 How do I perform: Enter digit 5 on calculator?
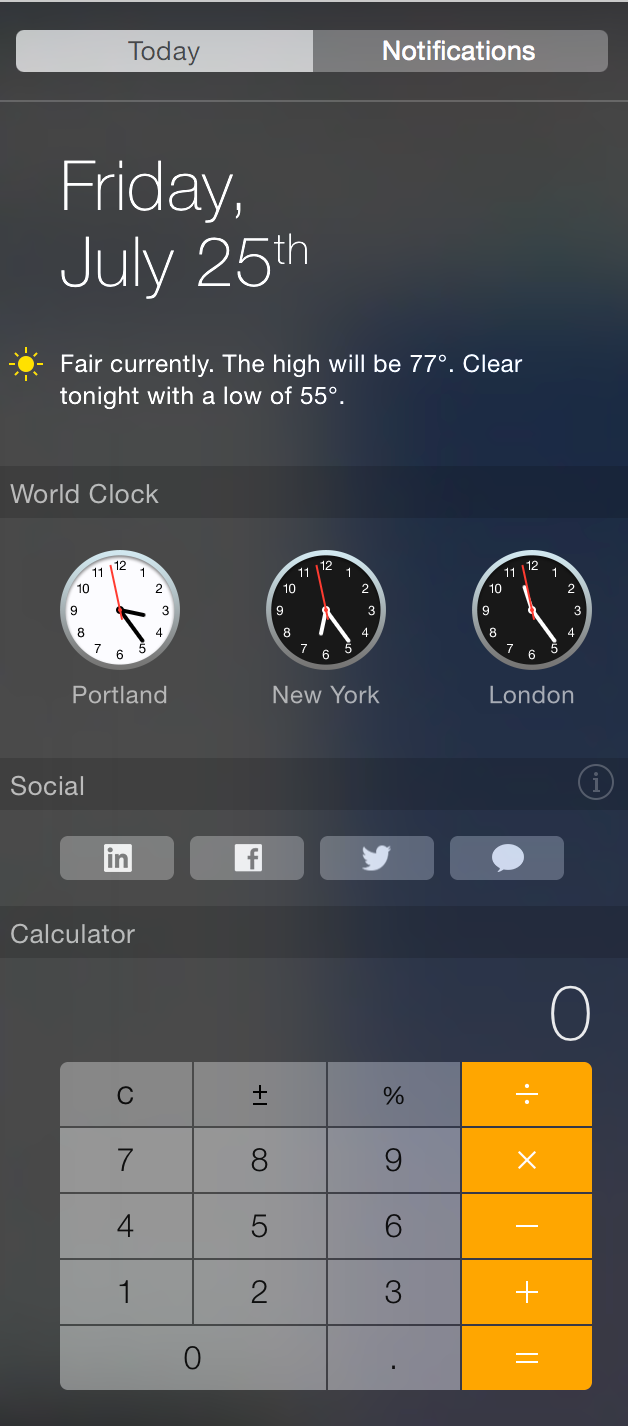tap(260, 1226)
